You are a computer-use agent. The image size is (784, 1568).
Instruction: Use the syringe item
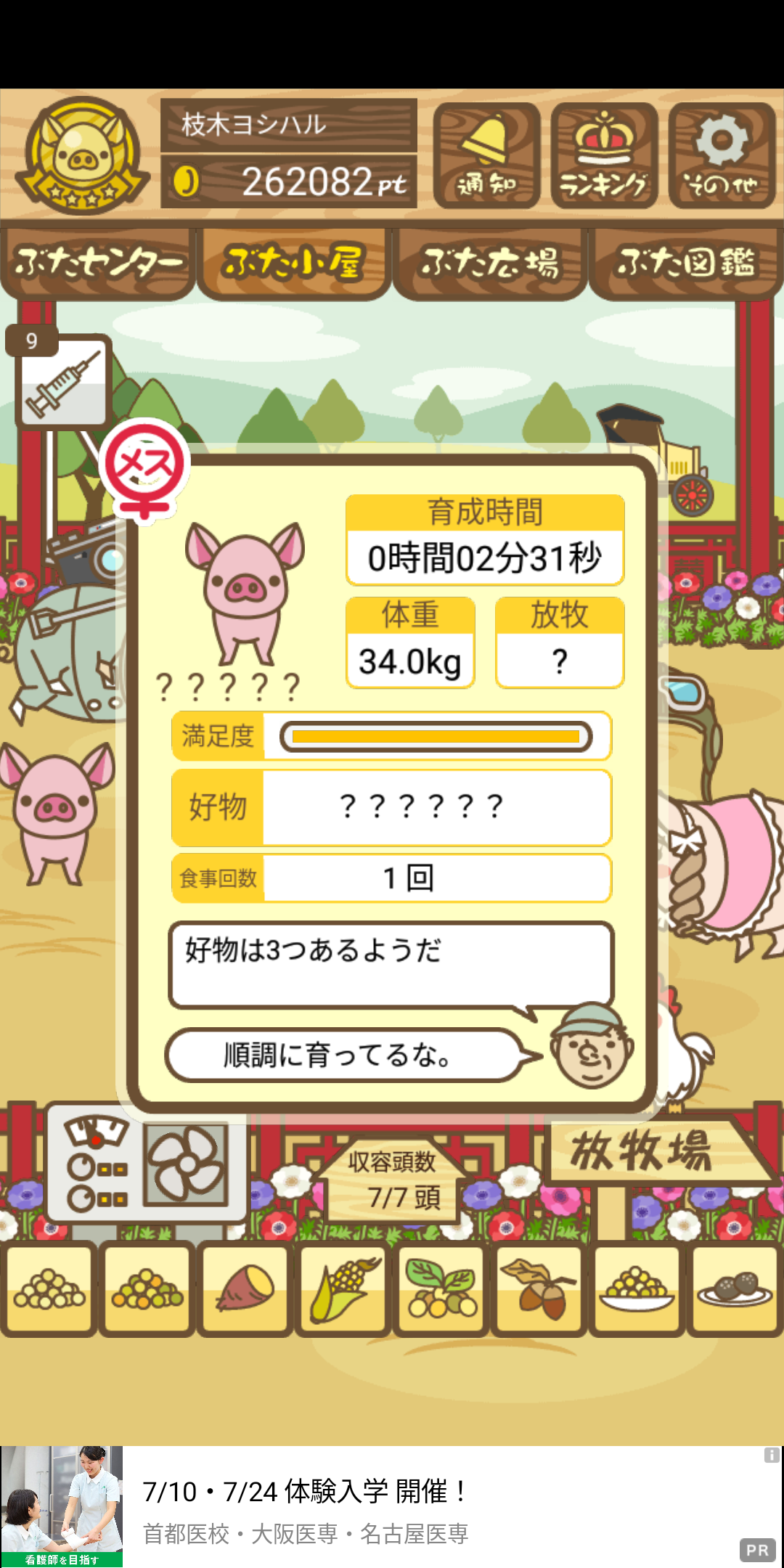point(64,381)
